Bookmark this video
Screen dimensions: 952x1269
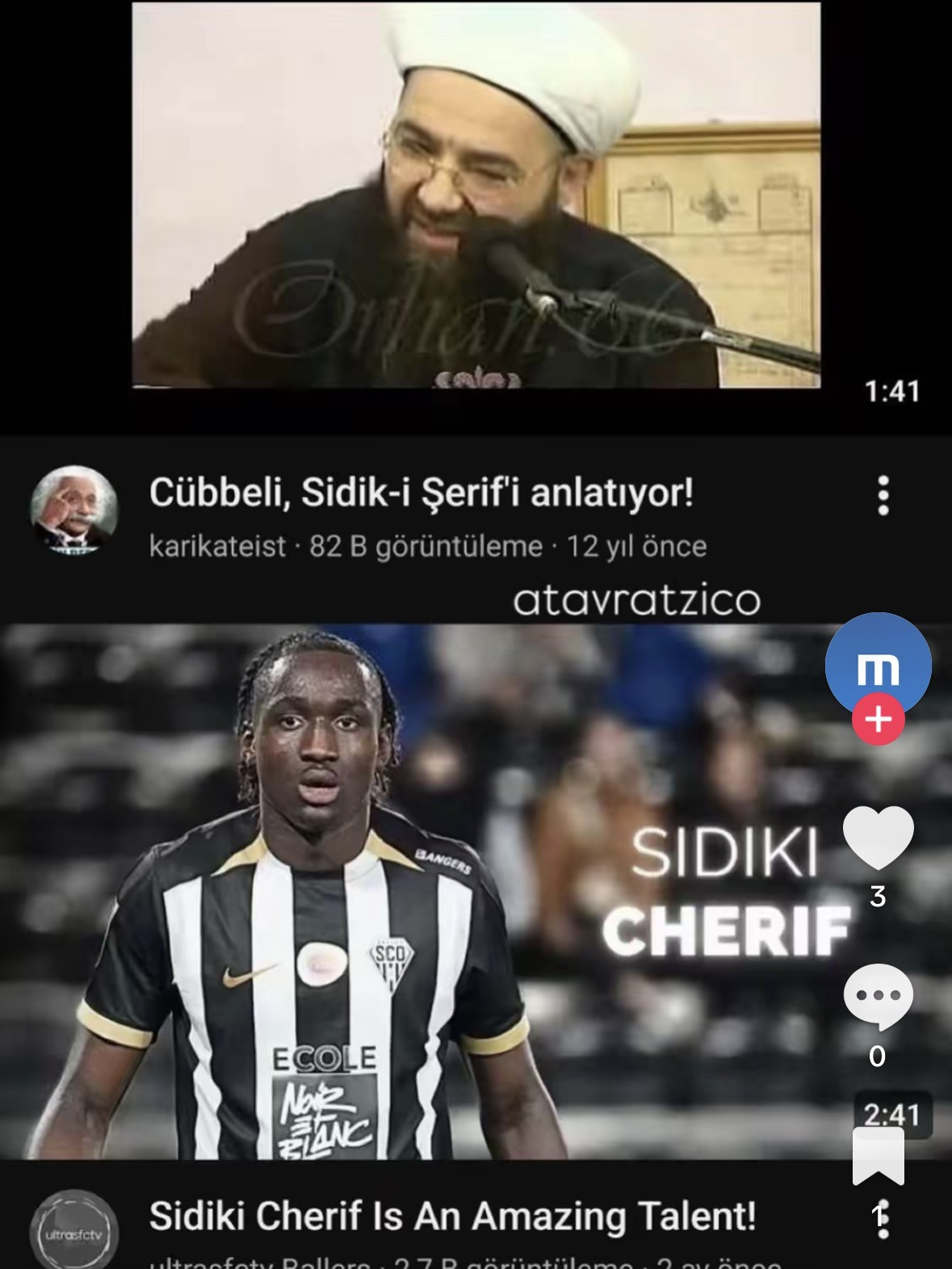(x=878, y=1156)
